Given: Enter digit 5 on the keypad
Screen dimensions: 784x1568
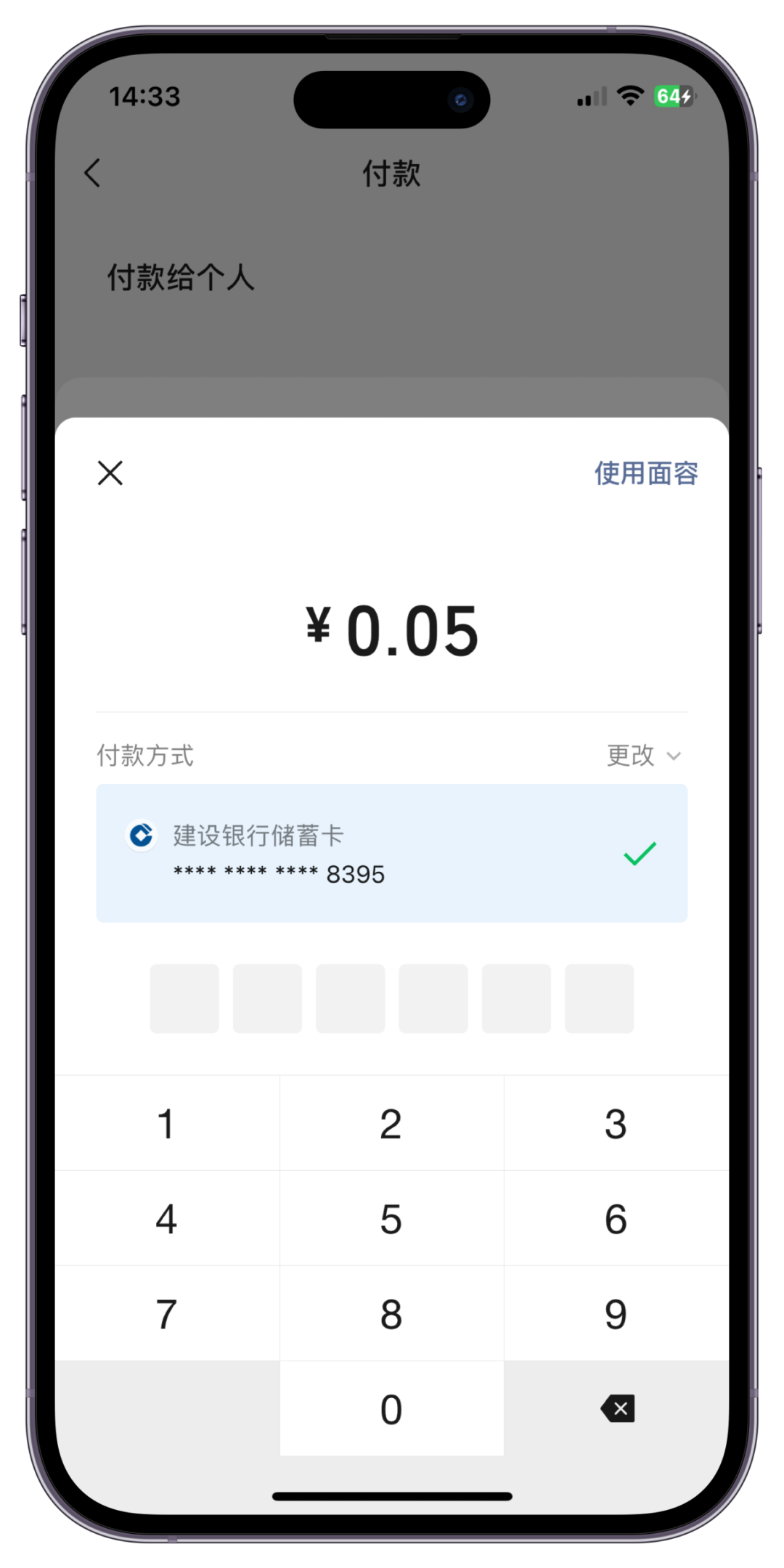Looking at the screenshot, I should pyautogui.click(x=391, y=1219).
